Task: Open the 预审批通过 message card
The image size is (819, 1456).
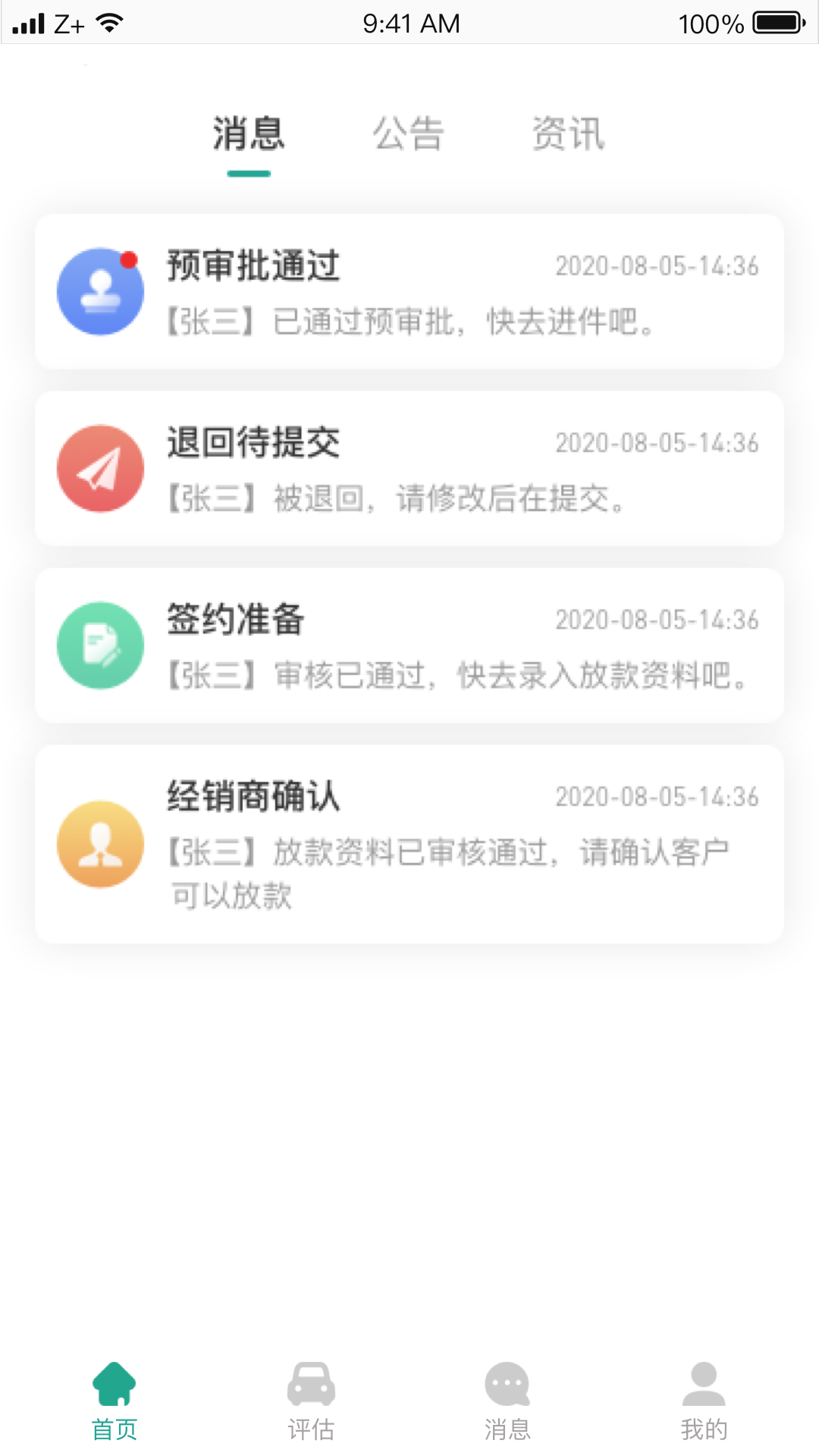Action: tap(409, 290)
